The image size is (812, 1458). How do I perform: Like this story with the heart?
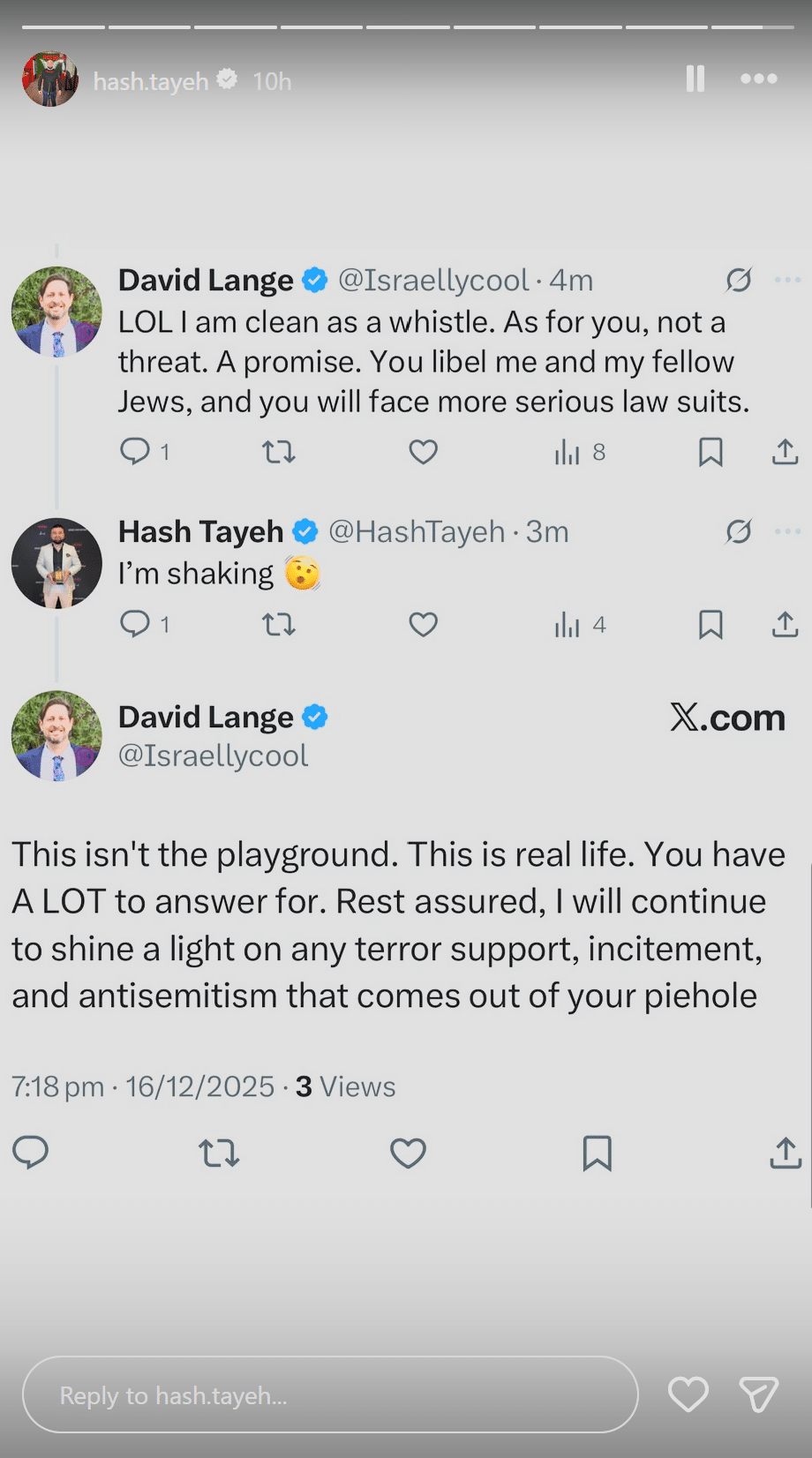click(688, 1394)
